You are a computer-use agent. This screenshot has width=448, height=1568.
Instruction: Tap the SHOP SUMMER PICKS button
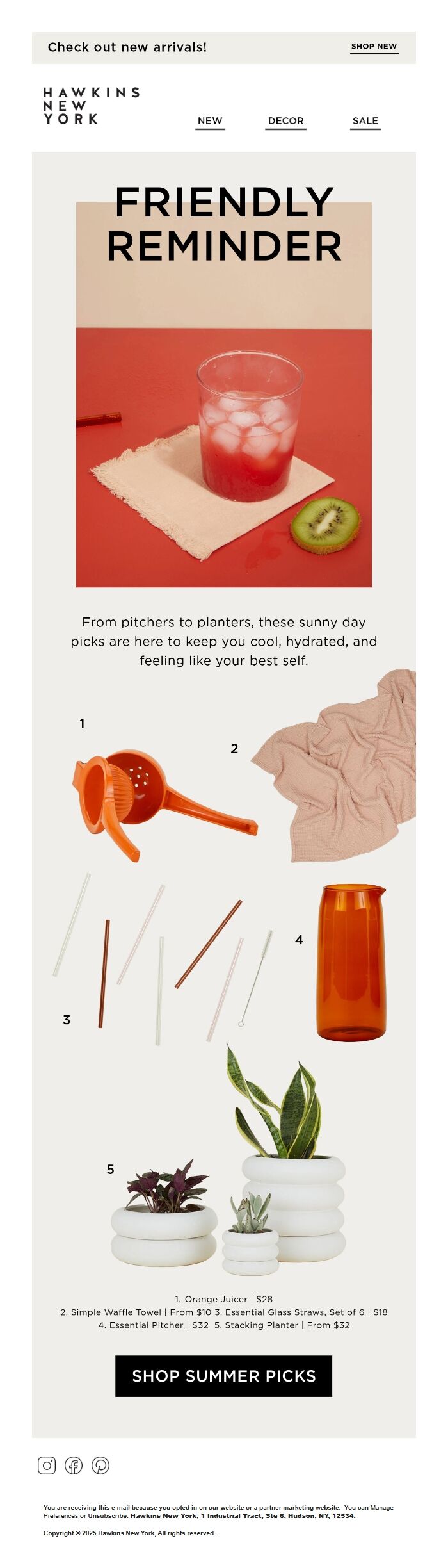223,1376
